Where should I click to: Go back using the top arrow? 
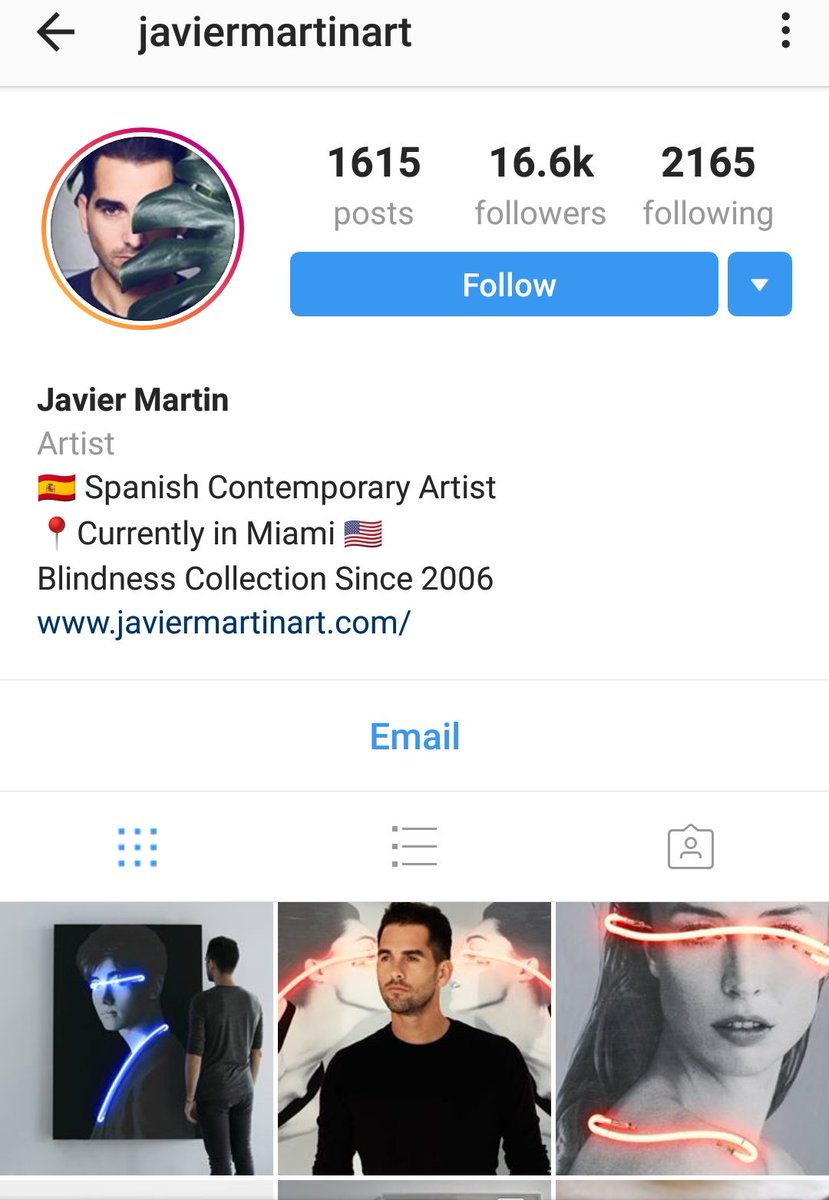click(56, 33)
